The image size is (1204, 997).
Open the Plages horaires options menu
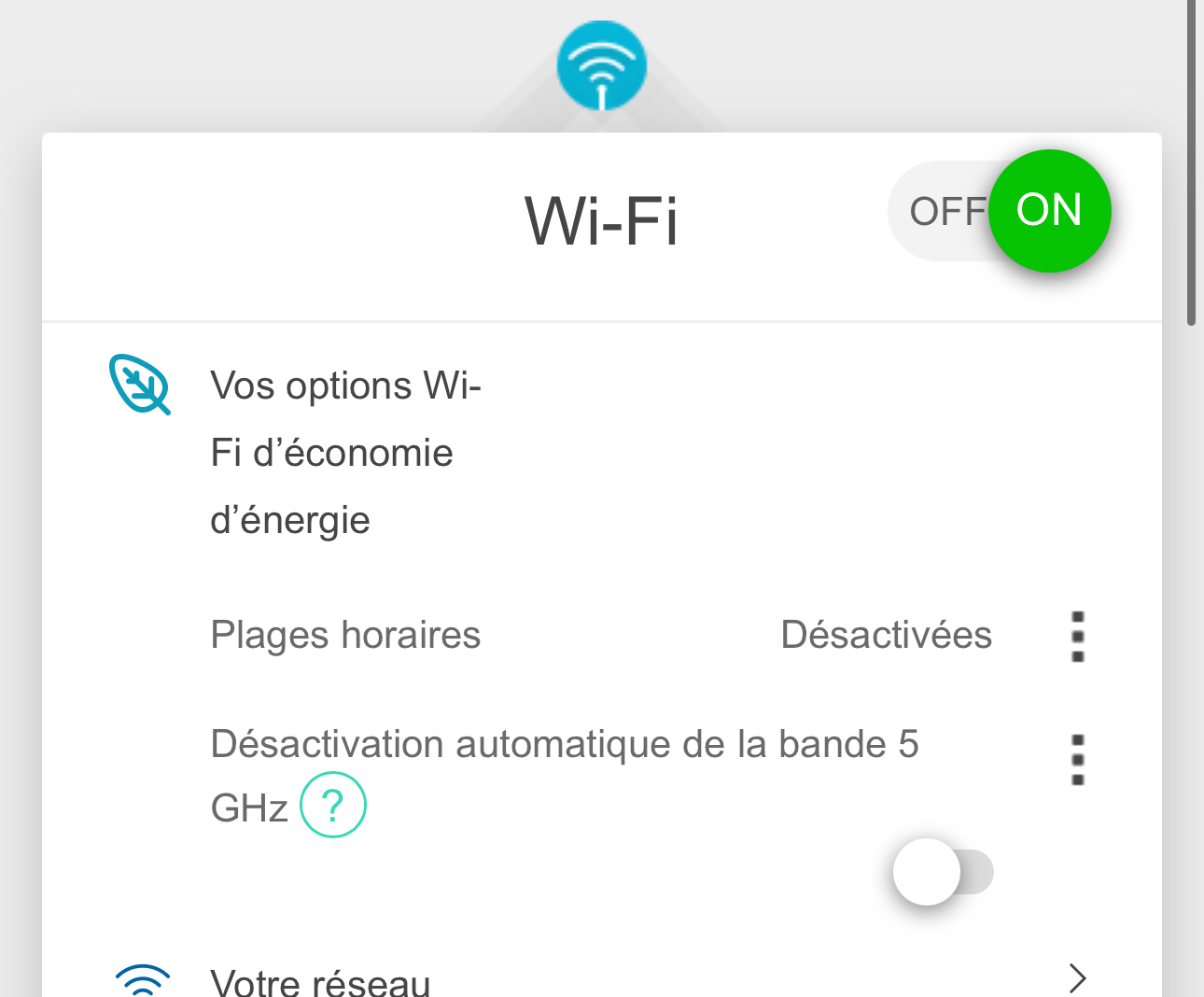point(1078,637)
